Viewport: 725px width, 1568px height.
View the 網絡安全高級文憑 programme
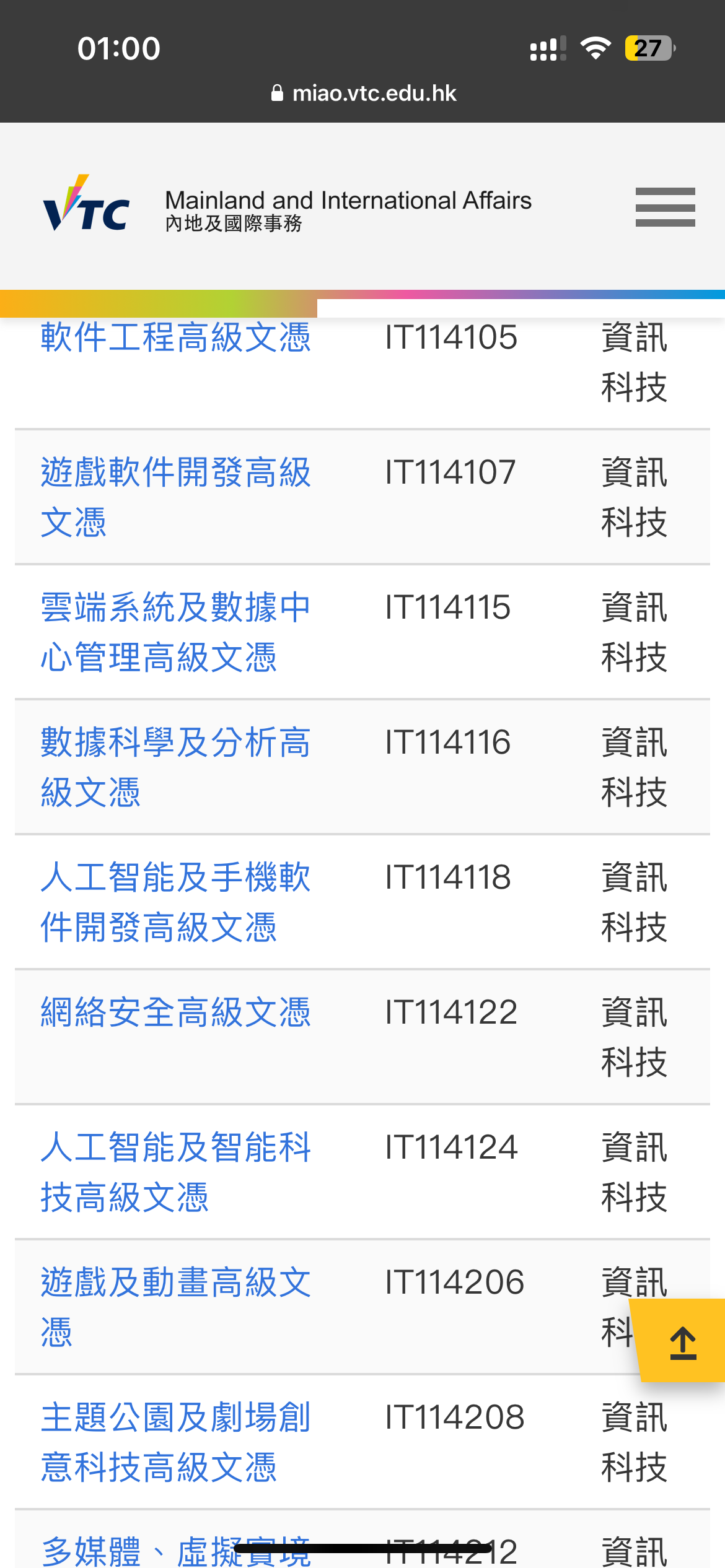175,1013
